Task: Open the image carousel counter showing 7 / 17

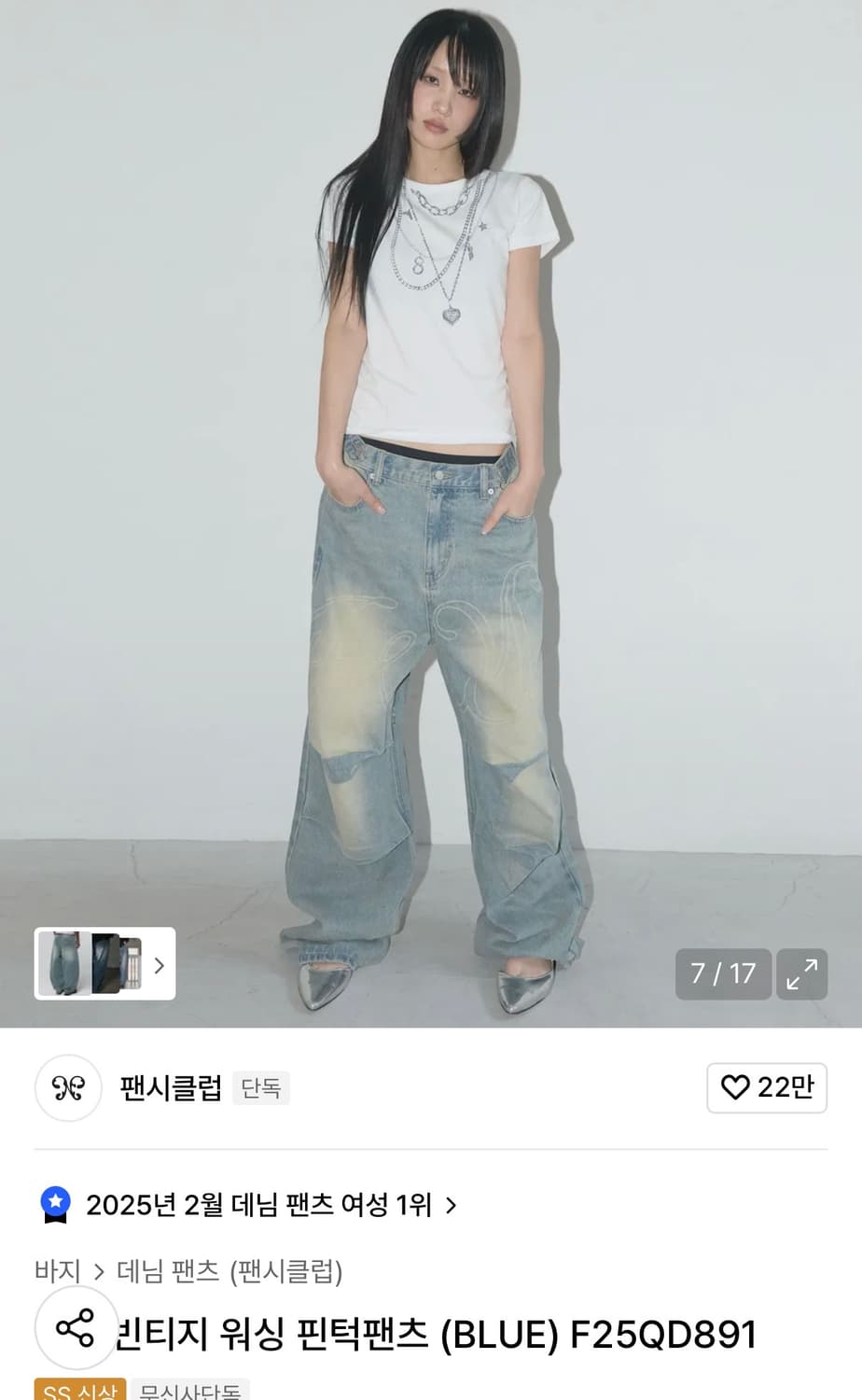Action: coord(723,974)
